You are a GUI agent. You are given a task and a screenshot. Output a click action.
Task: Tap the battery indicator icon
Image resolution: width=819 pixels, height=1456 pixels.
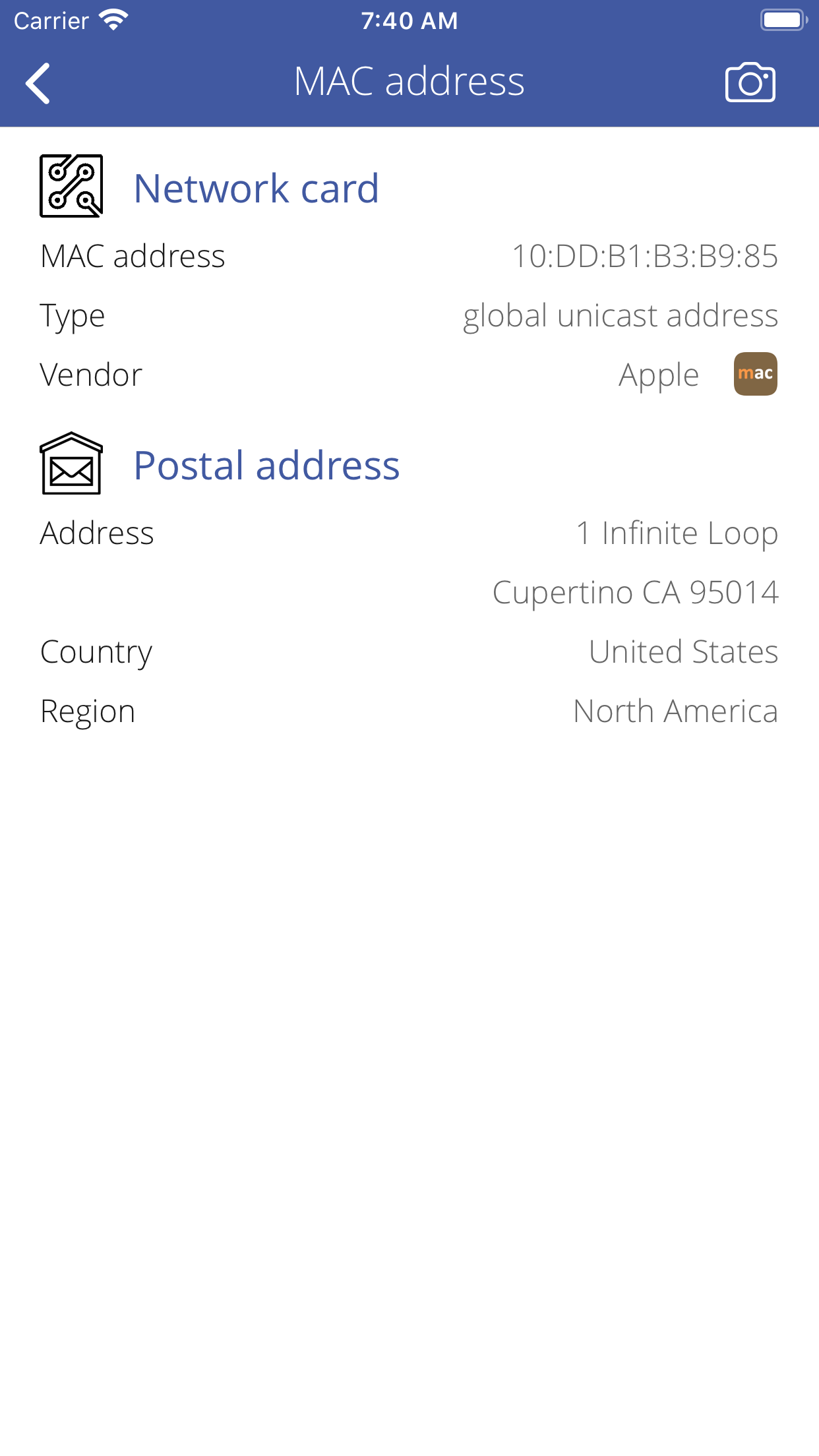[781, 19]
